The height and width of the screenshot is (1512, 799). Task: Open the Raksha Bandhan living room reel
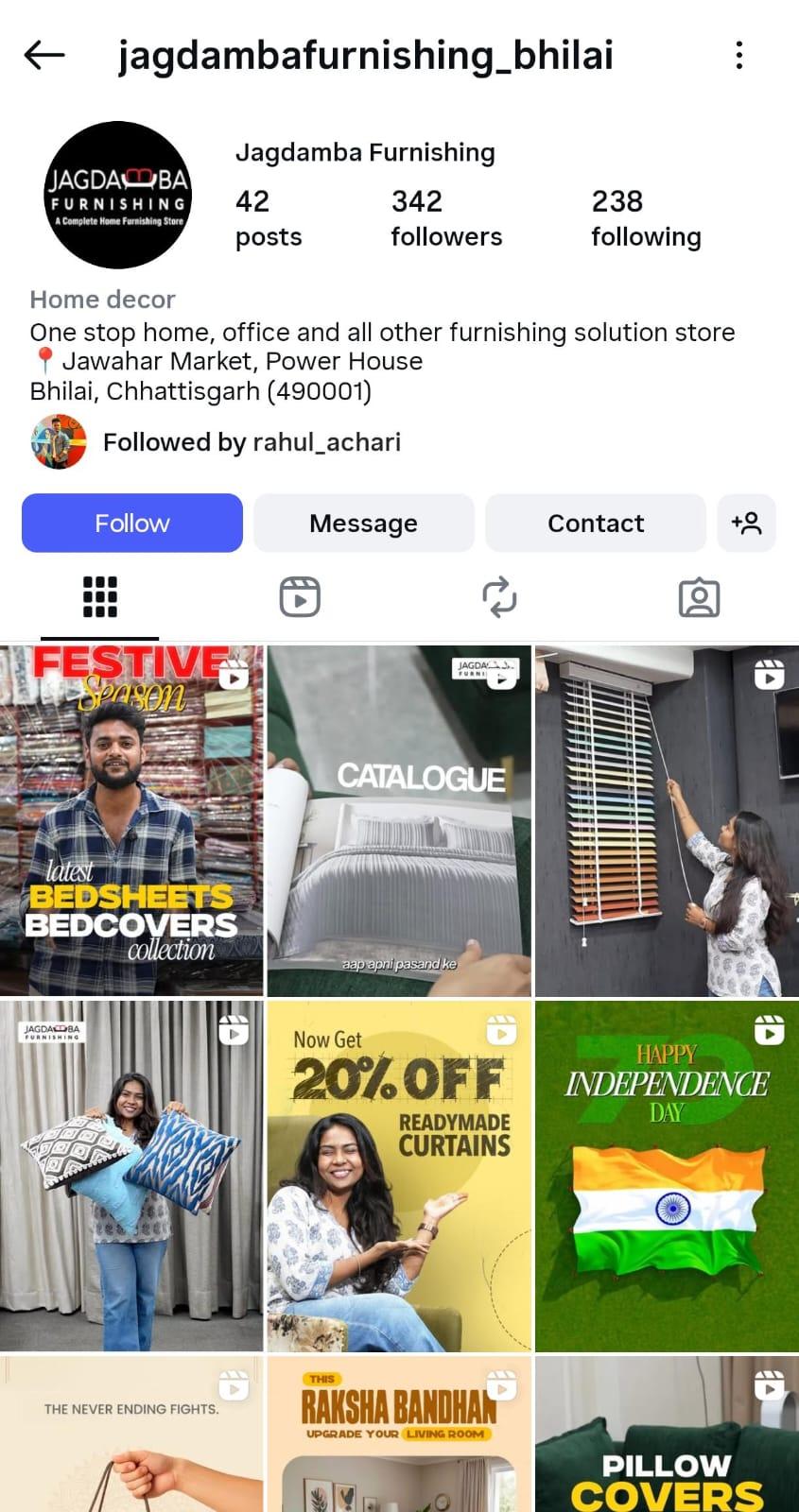pos(399,1434)
